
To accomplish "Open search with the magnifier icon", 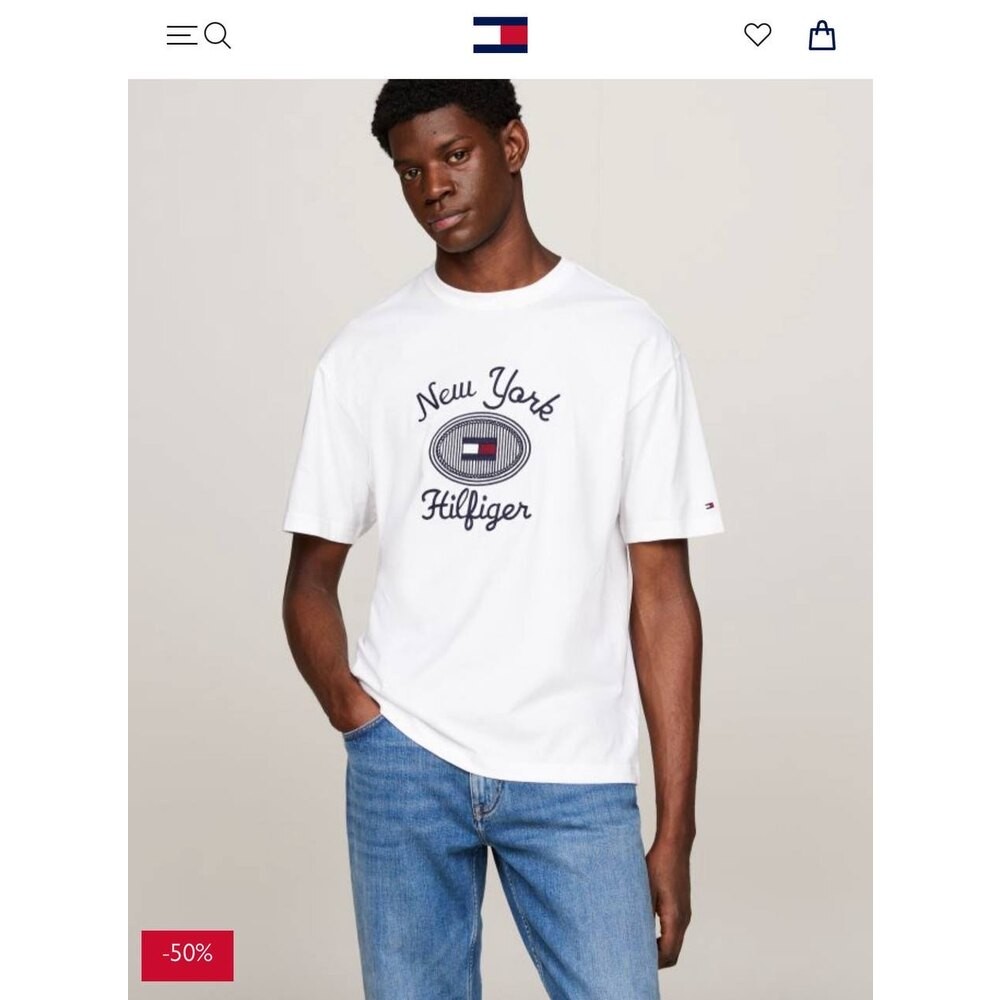I will point(218,36).
